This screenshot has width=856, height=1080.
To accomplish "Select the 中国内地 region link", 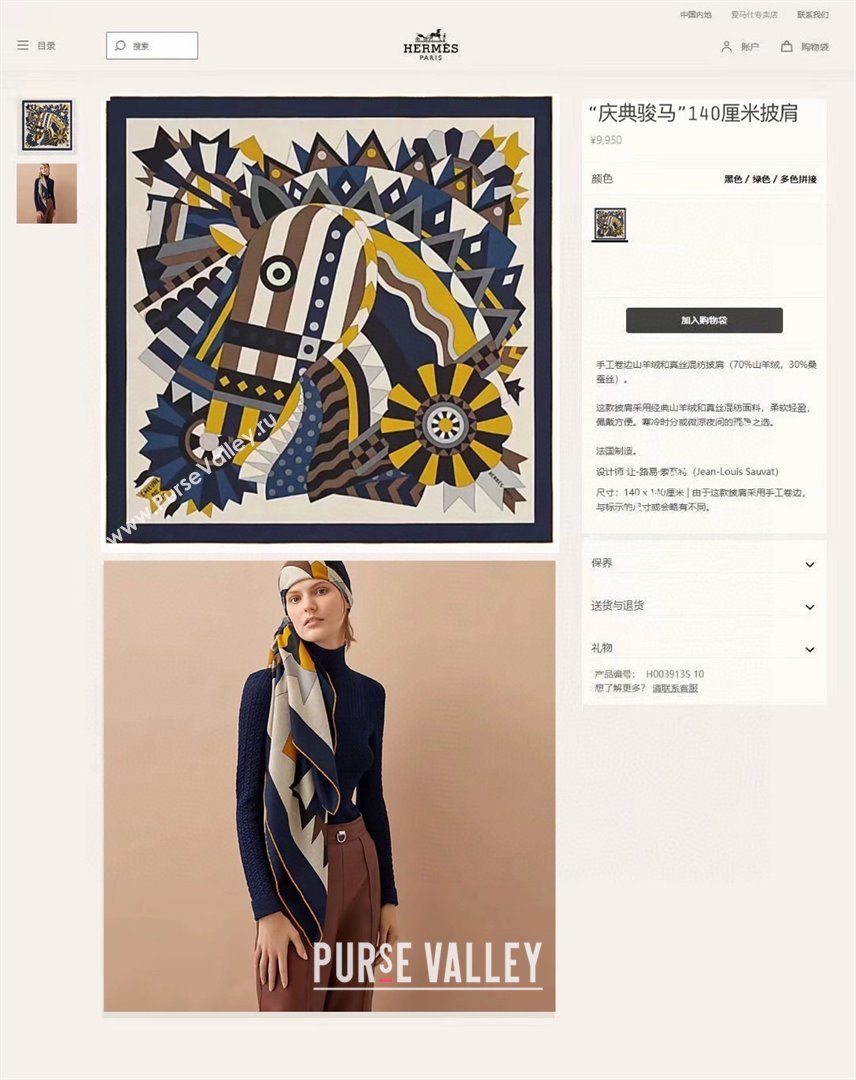I will click(x=695, y=15).
